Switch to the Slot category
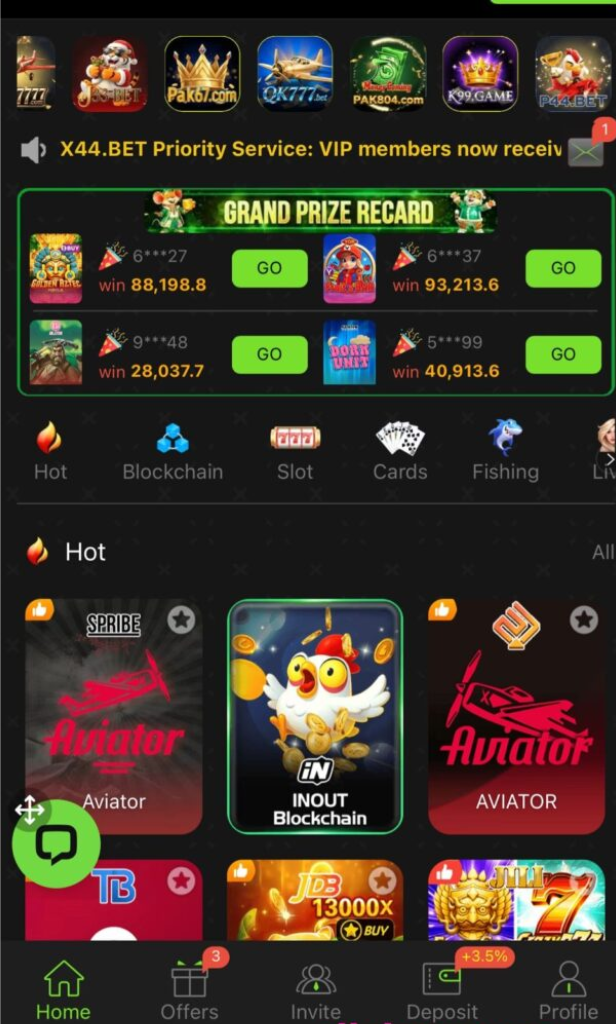This screenshot has height=1024, width=616. 295,451
